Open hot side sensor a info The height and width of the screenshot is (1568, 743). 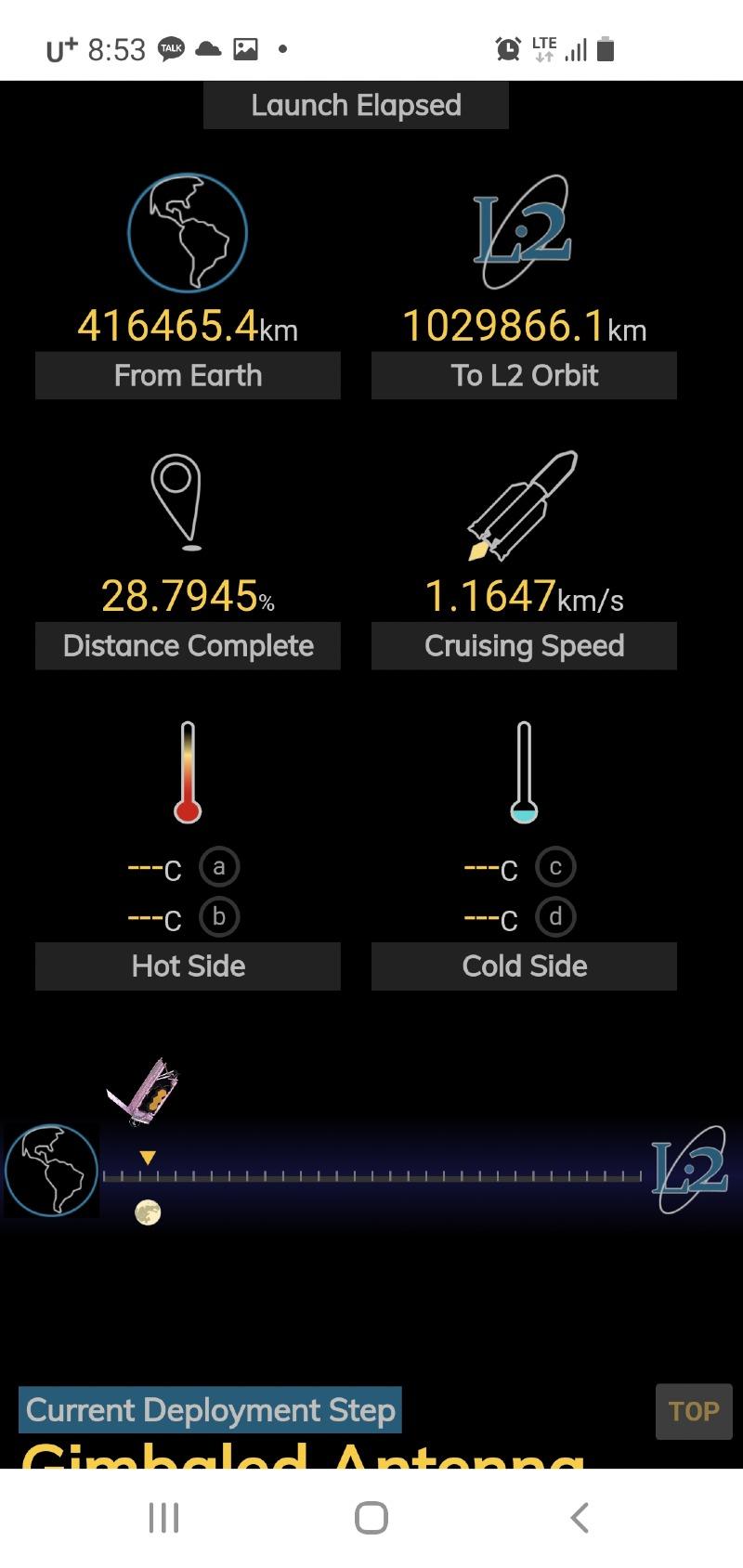point(219,867)
